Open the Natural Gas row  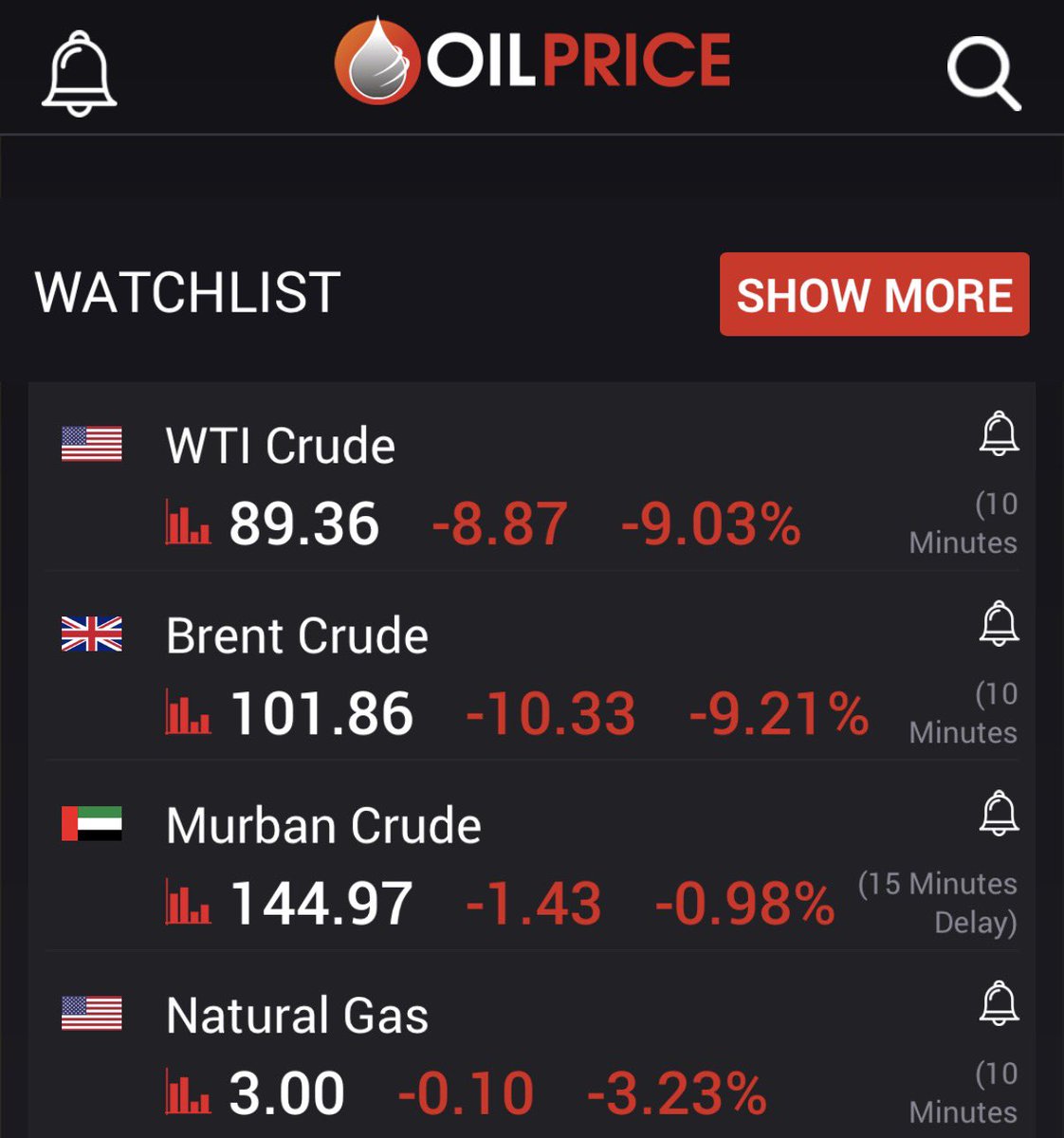click(x=297, y=1016)
